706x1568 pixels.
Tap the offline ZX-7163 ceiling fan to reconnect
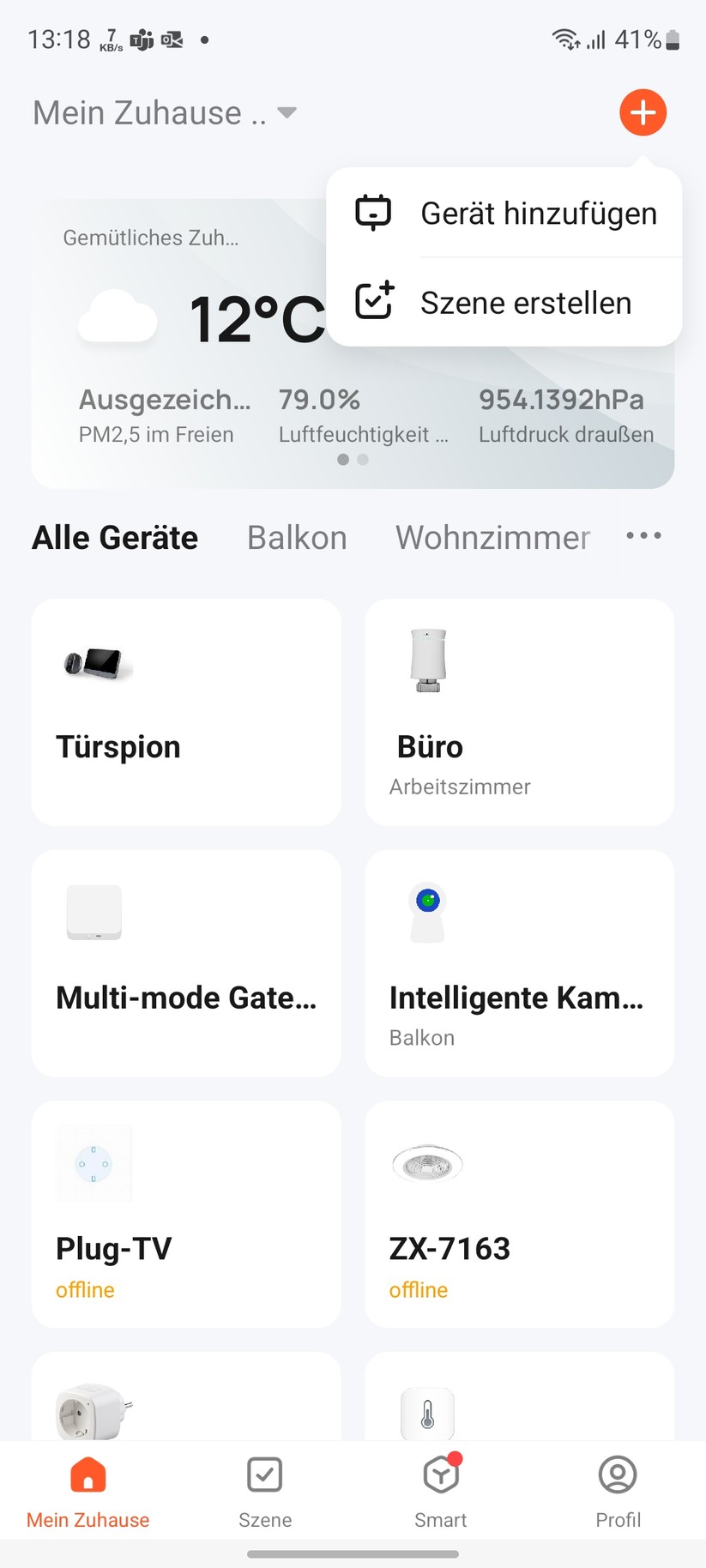(428, 1163)
